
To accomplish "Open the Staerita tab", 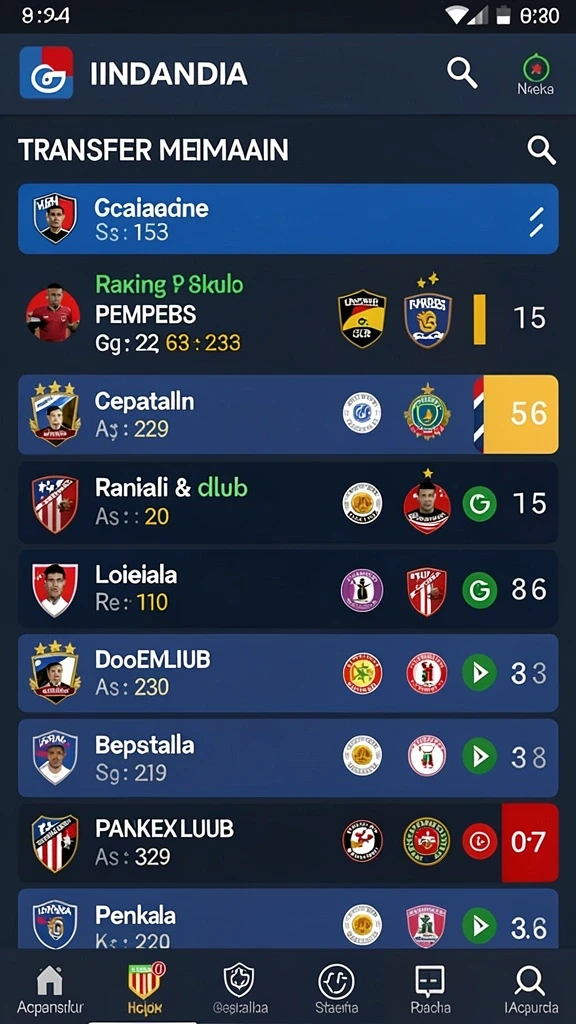I will (336, 989).
